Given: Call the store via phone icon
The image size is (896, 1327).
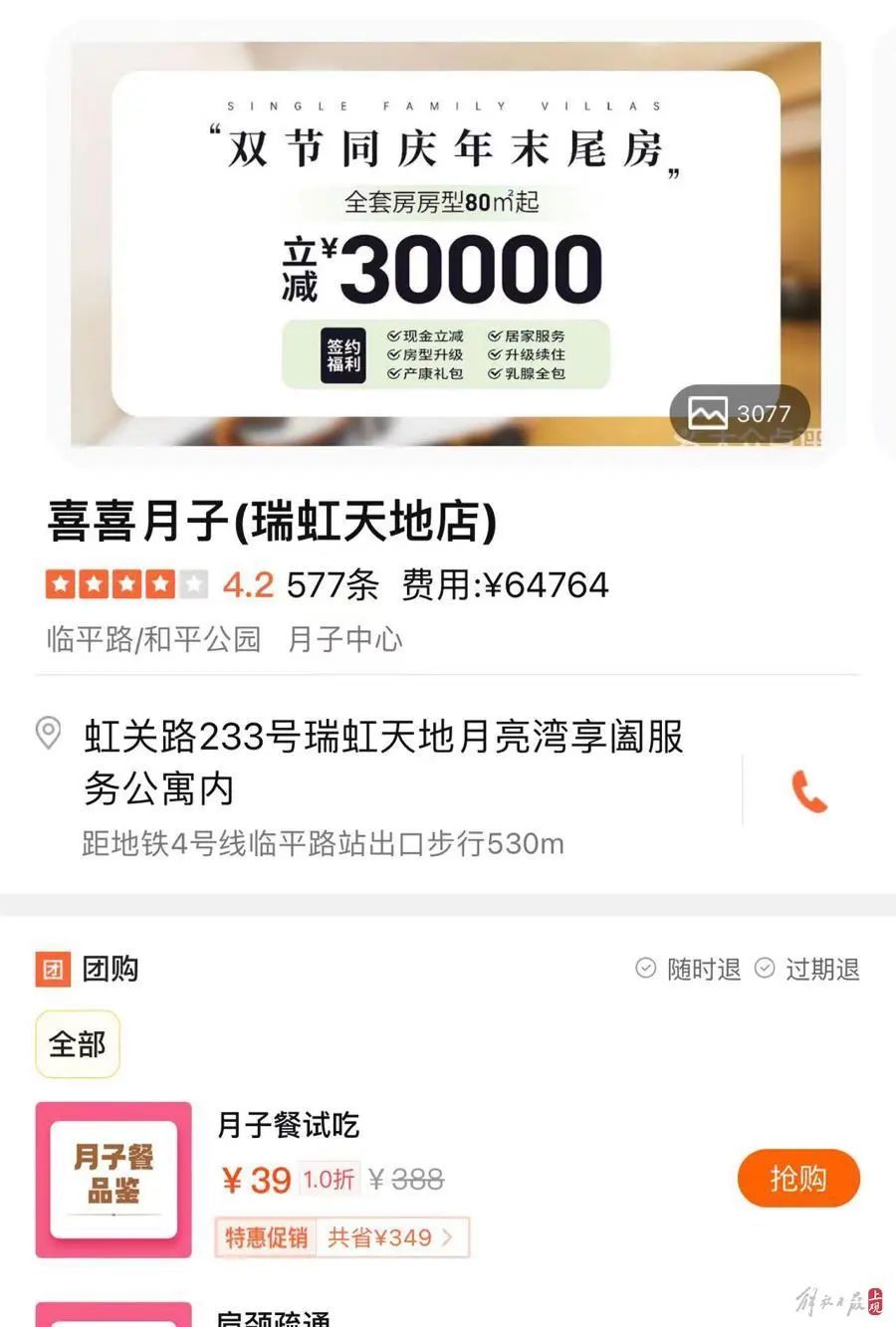Looking at the screenshot, I should click(x=808, y=792).
